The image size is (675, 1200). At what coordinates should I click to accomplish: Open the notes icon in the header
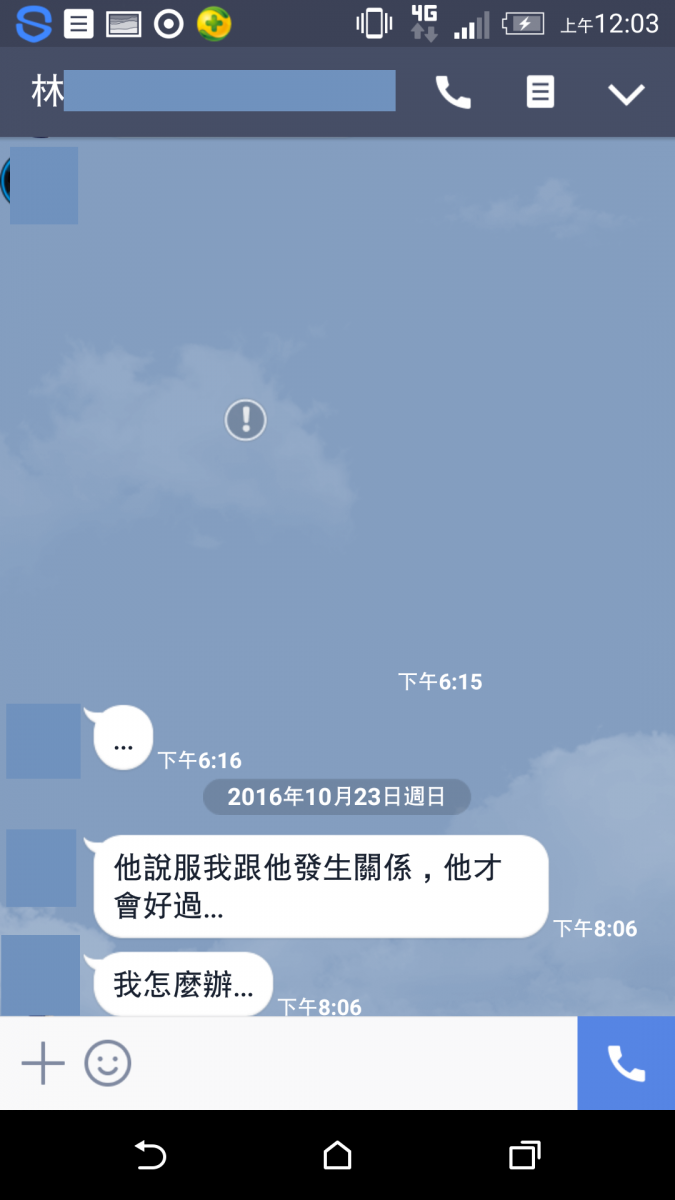coord(540,93)
